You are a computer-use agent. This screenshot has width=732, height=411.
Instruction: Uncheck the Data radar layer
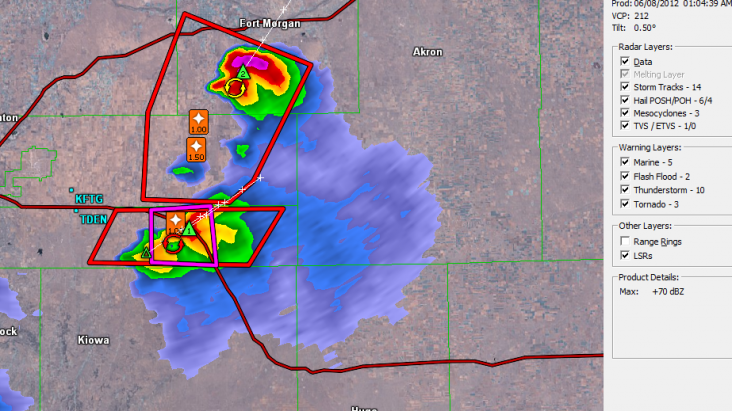click(x=625, y=62)
